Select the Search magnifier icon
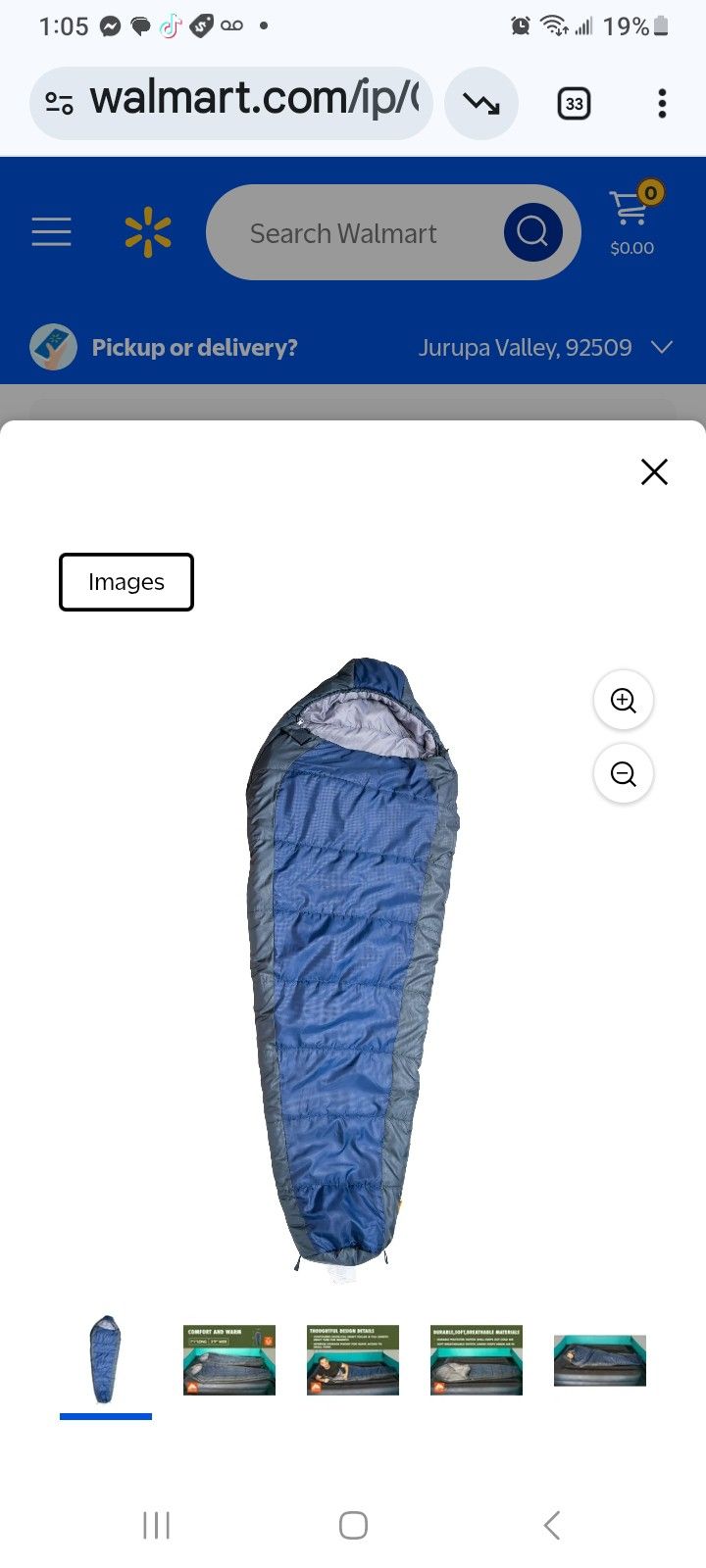 coord(532,232)
